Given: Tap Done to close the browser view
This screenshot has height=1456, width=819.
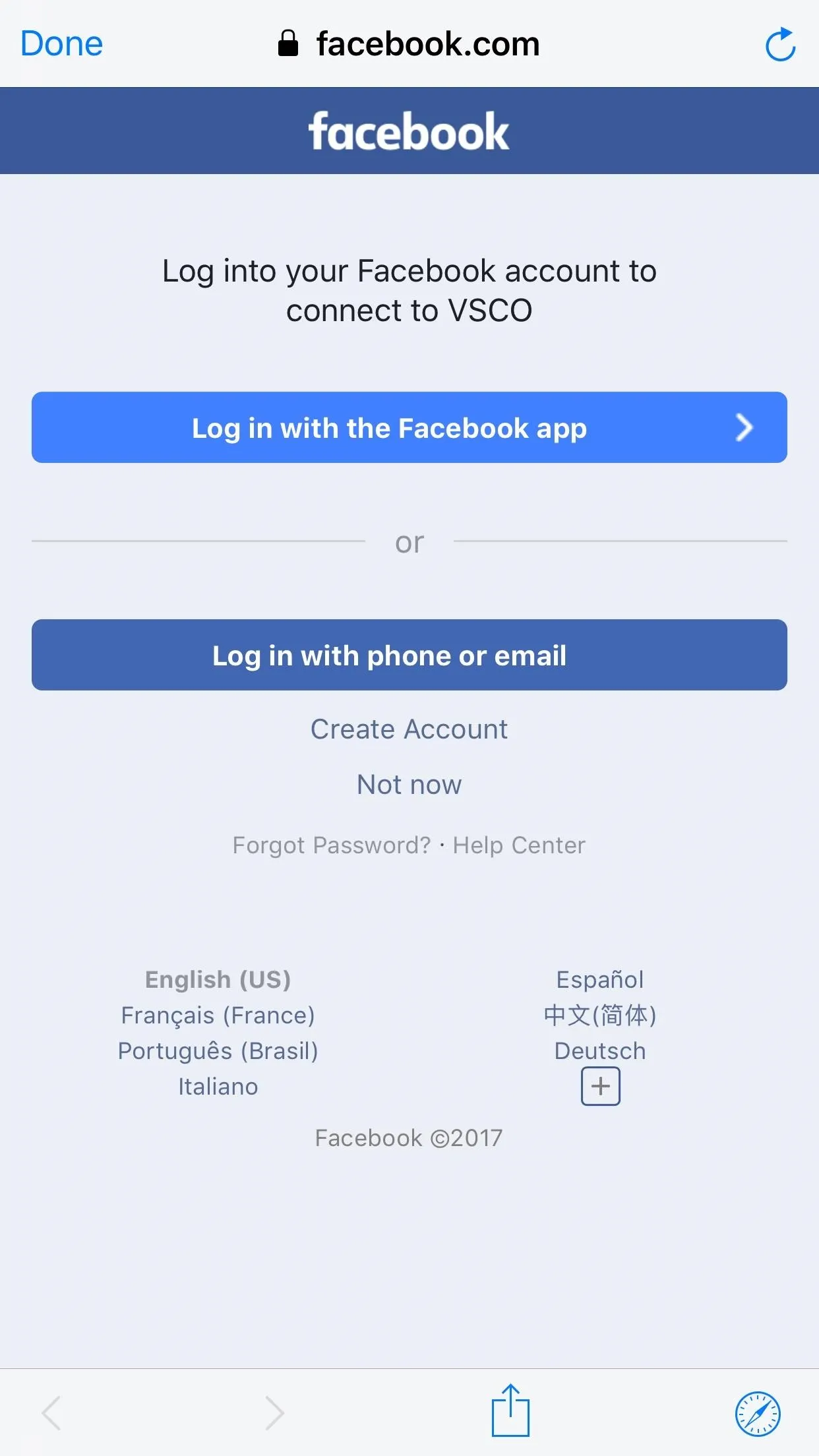Looking at the screenshot, I should pyautogui.click(x=62, y=44).
